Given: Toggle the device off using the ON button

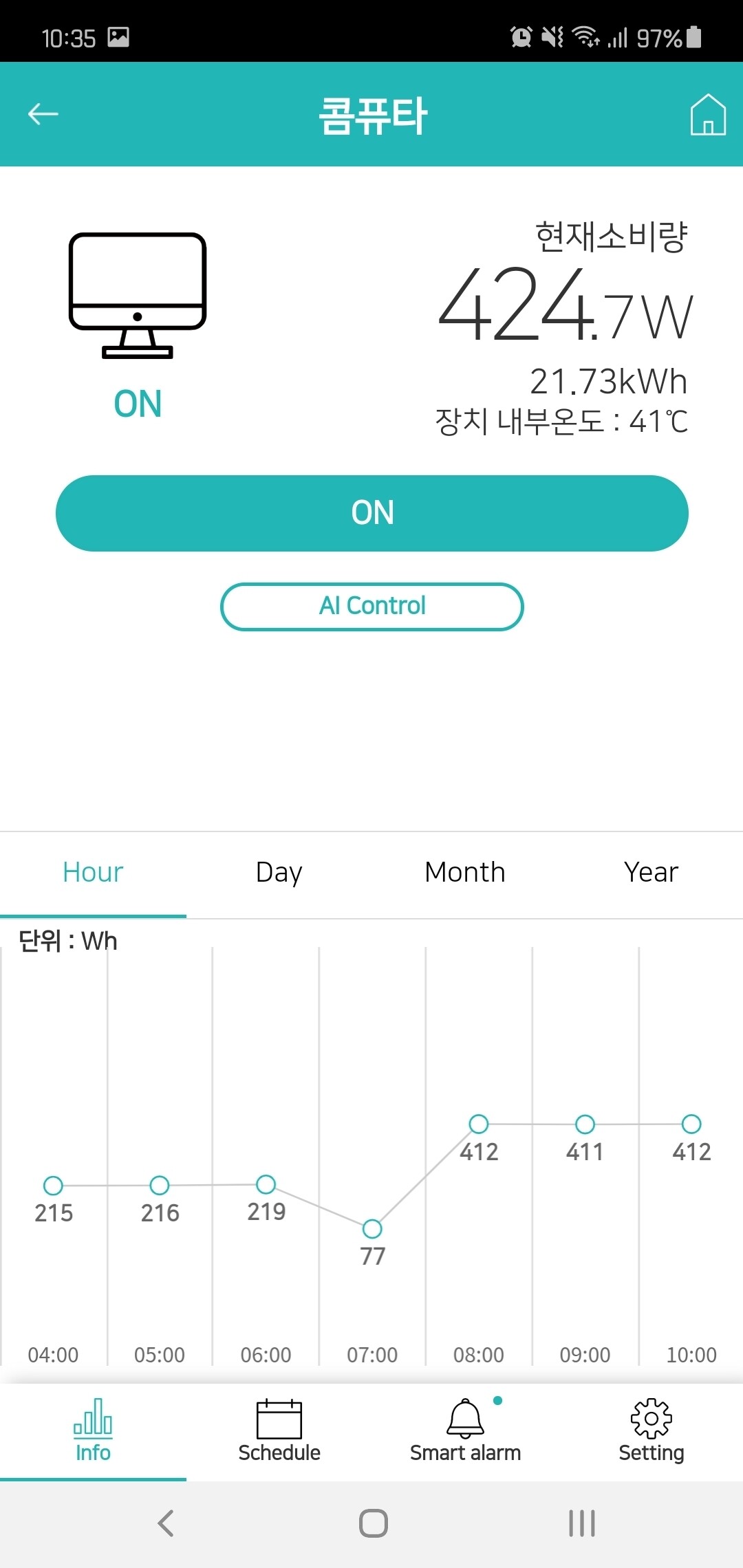Looking at the screenshot, I should pos(372,512).
